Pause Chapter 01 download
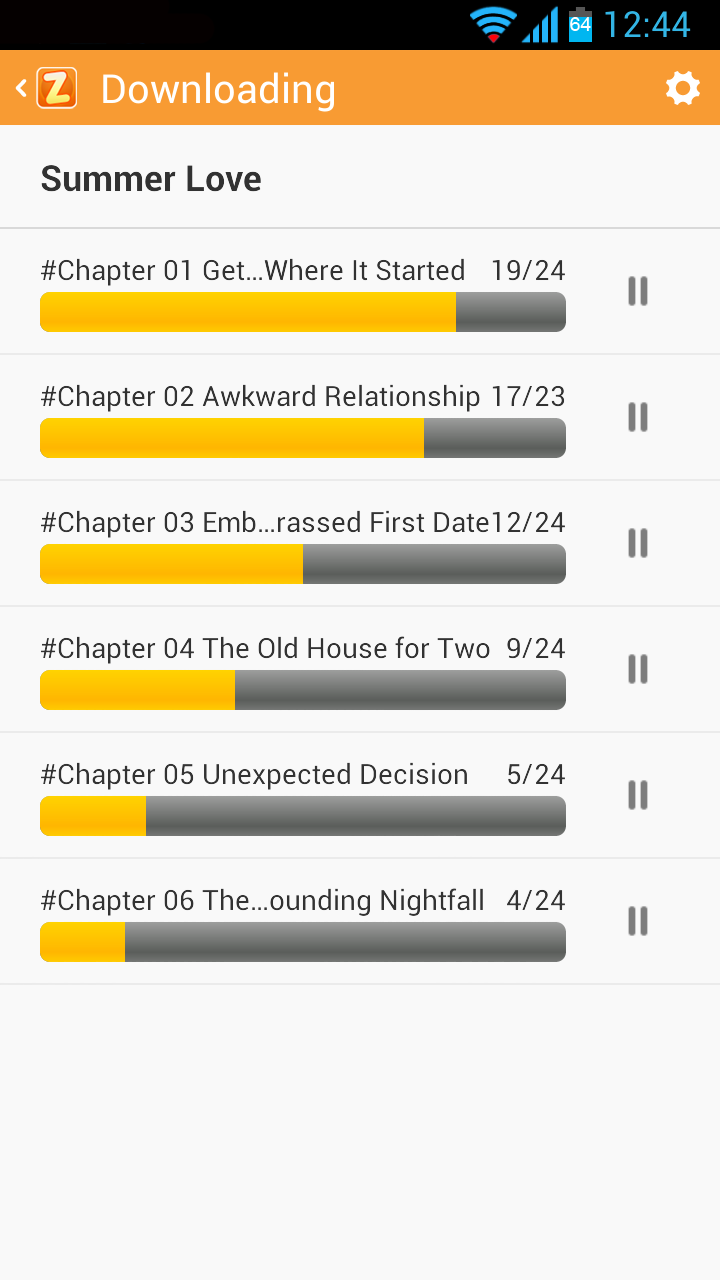 pyautogui.click(x=637, y=291)
